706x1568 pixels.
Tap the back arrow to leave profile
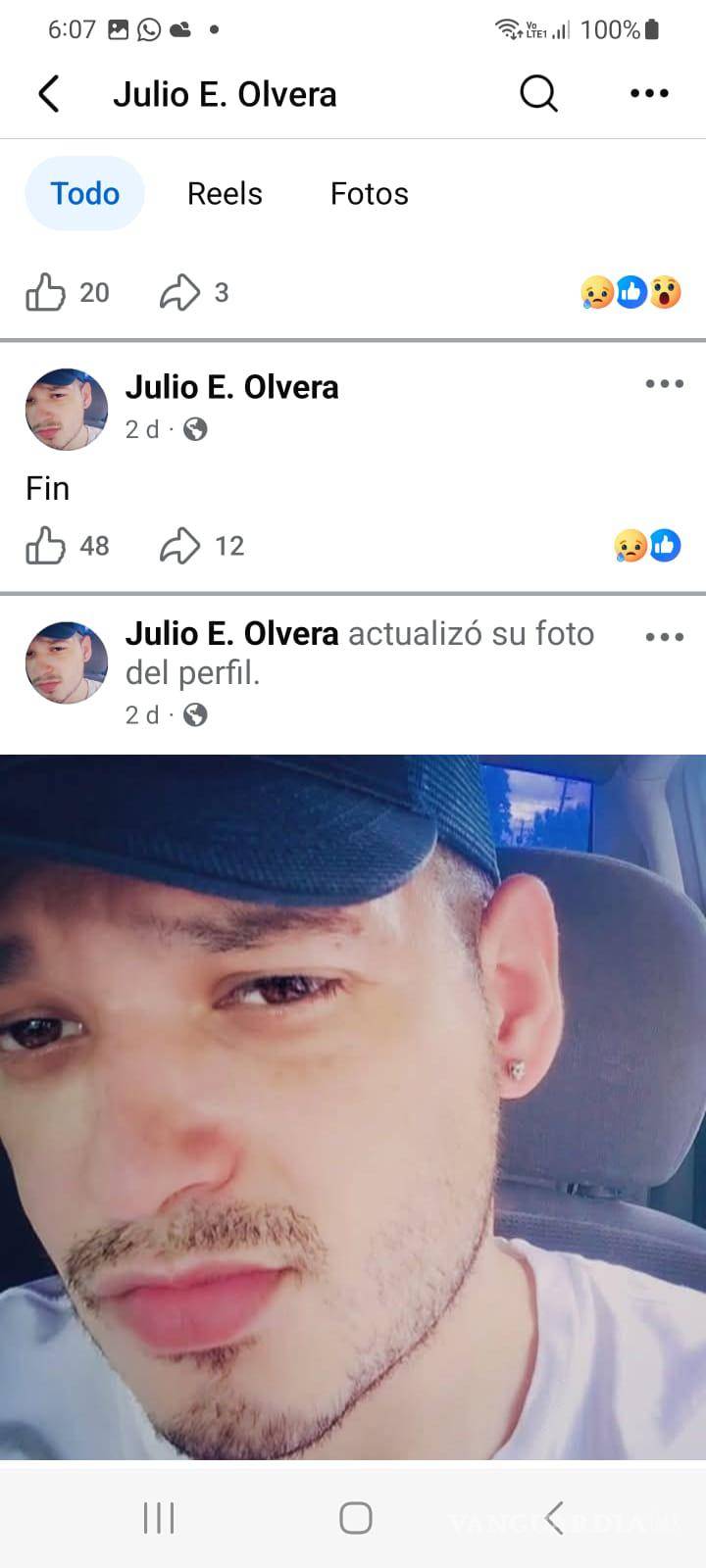(x=49, y=93)
